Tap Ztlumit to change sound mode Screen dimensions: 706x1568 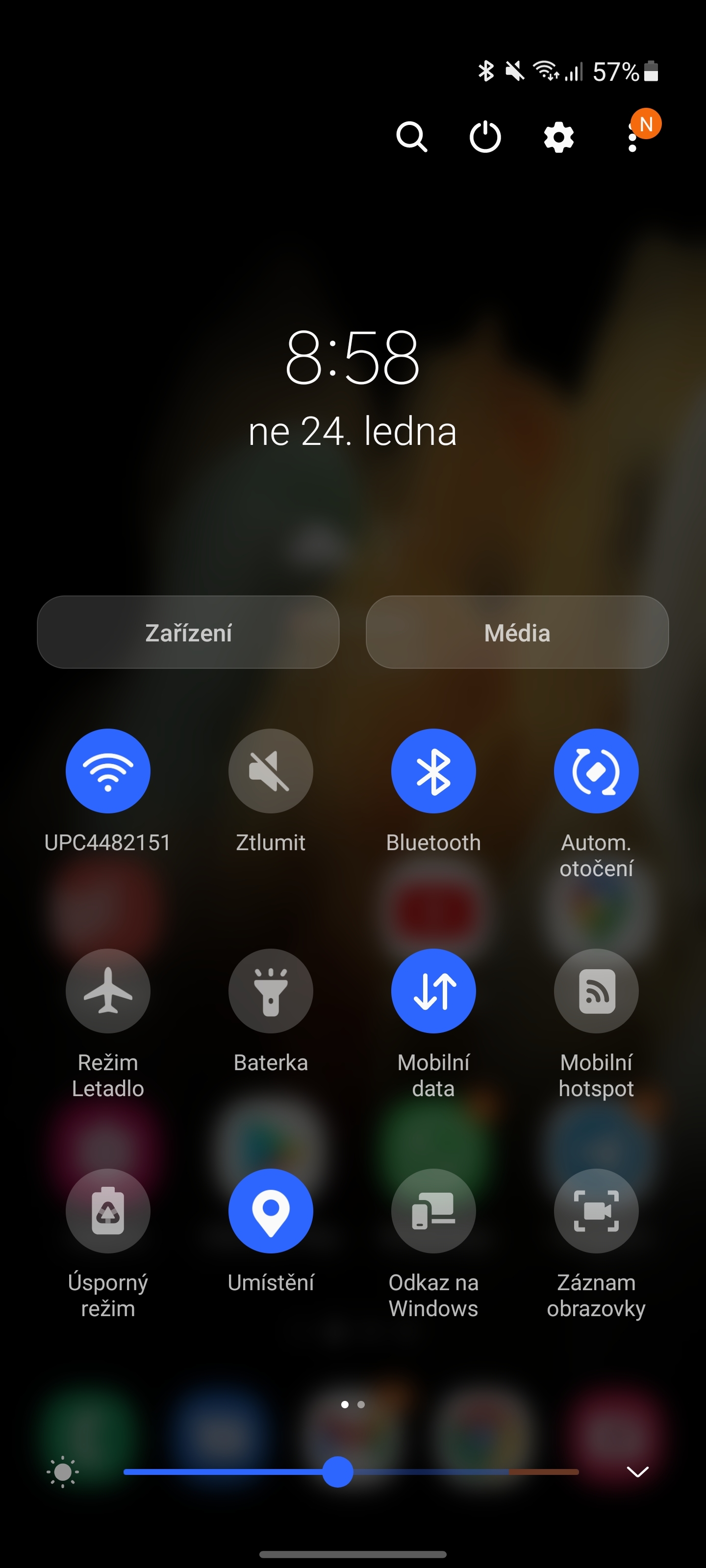271,771
